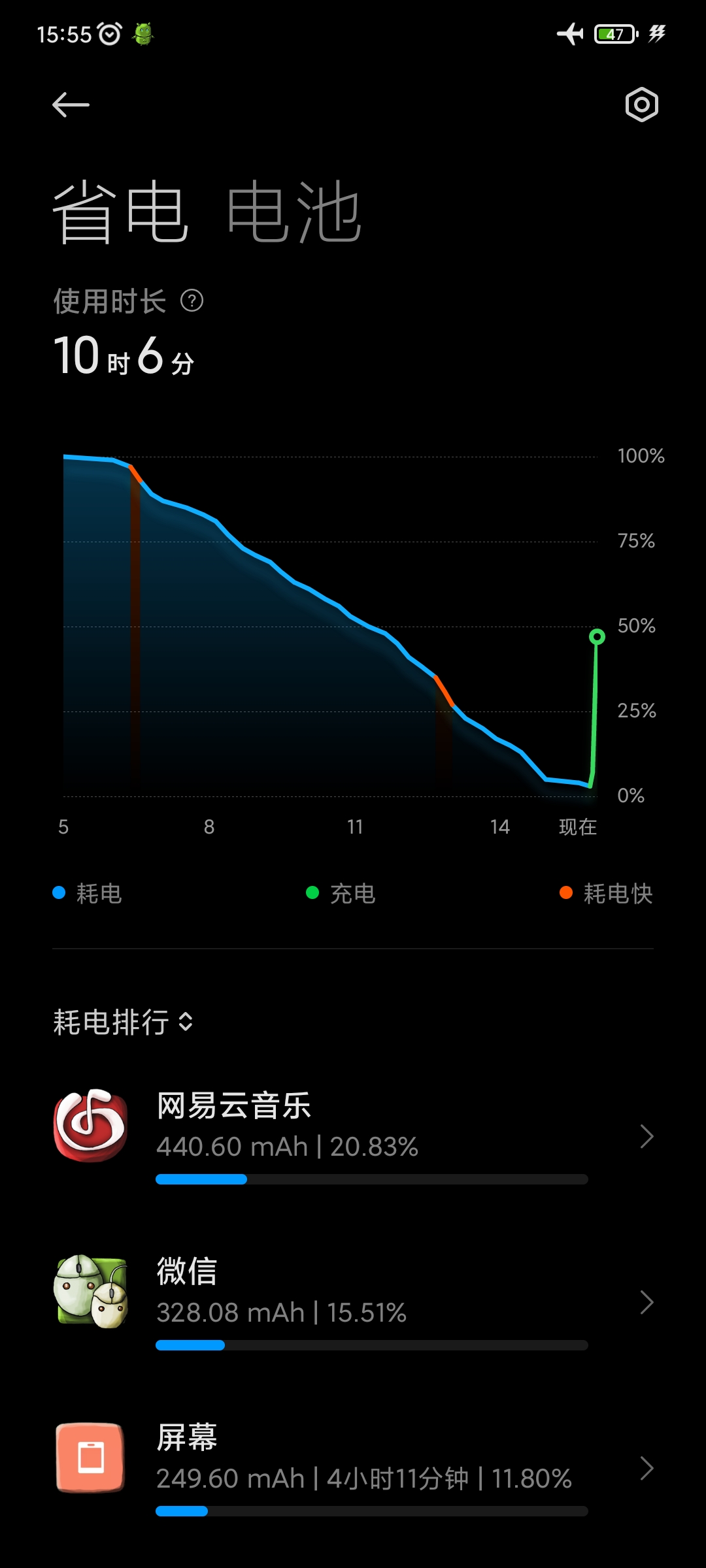Viewport: 706px width, 1568px height.
Task: Tap the help icon beside 使用时长
Action: 192,301
